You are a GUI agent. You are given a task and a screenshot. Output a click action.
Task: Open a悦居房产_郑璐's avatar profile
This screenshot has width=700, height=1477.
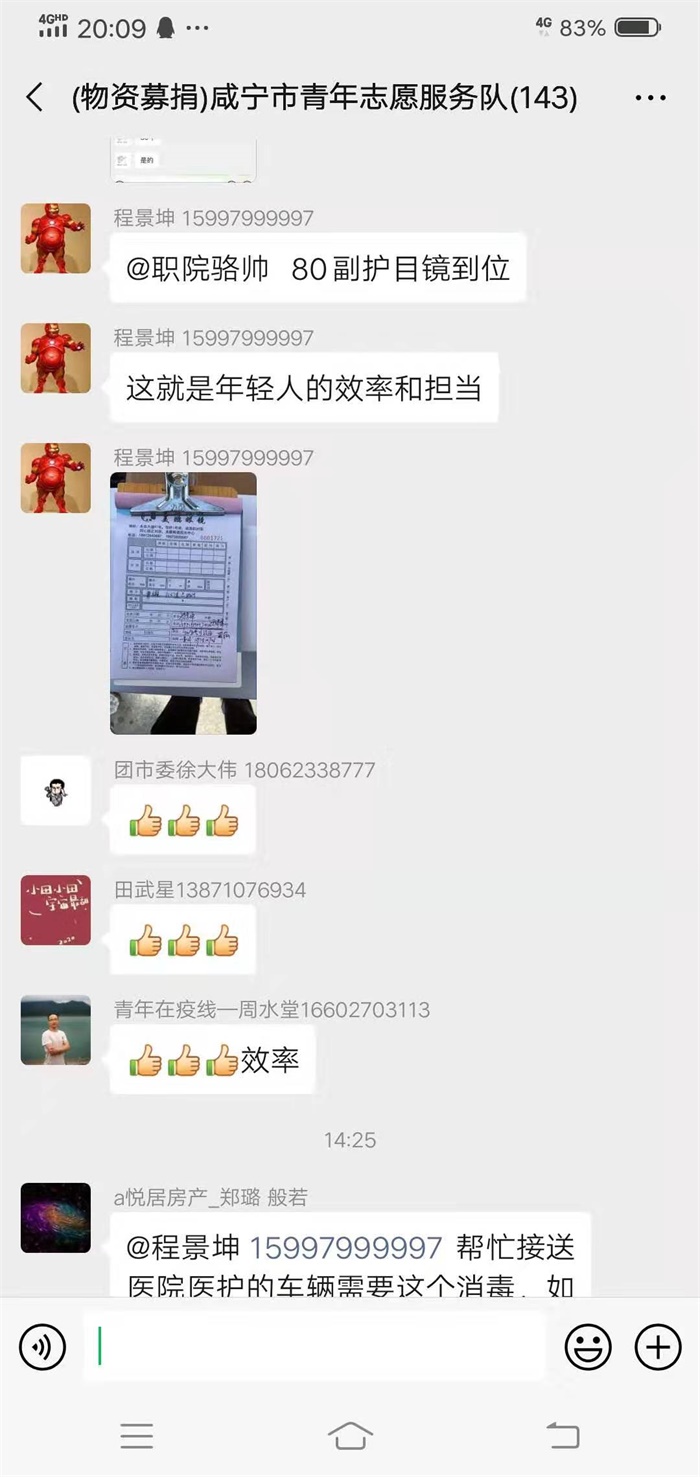point(56,1217)
